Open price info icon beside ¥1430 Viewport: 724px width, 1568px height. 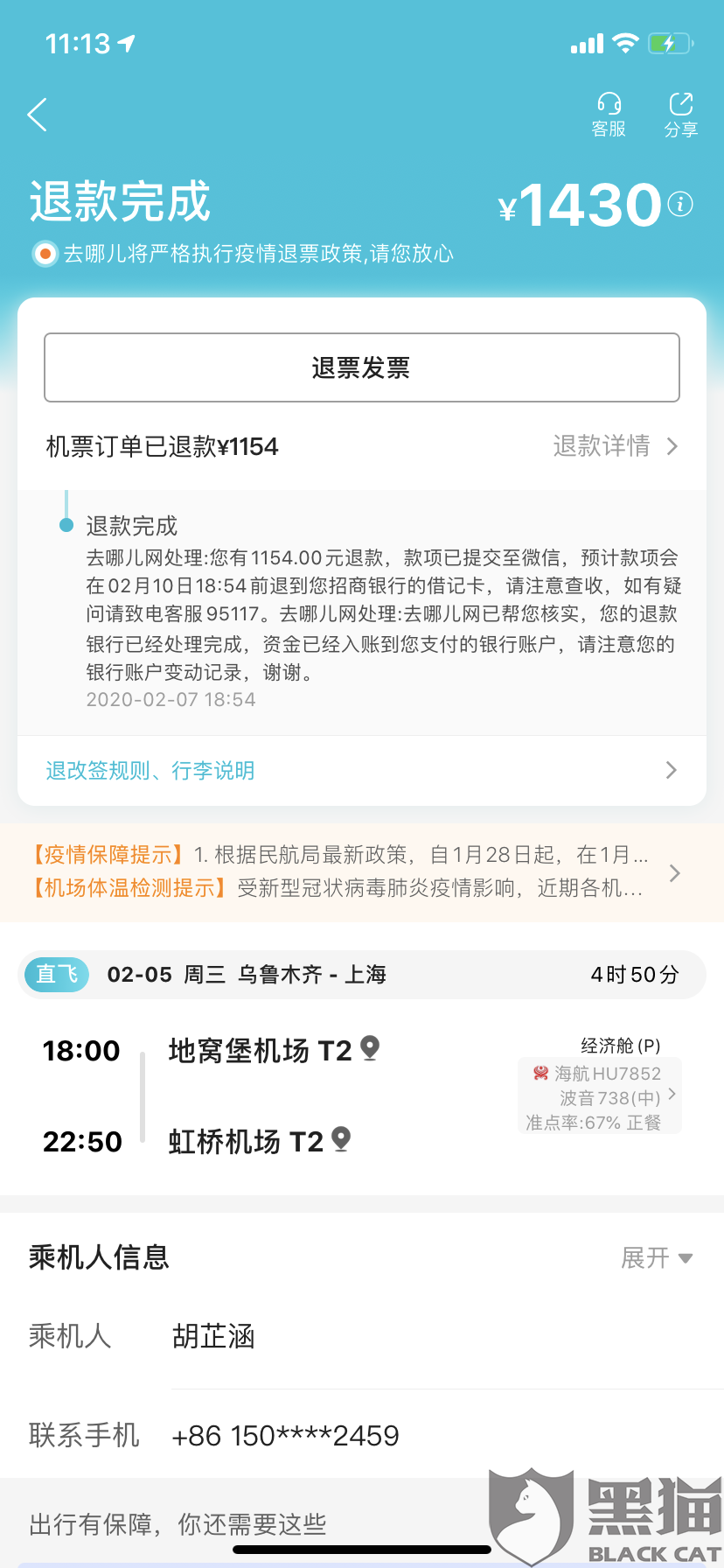tap(680, 204)
